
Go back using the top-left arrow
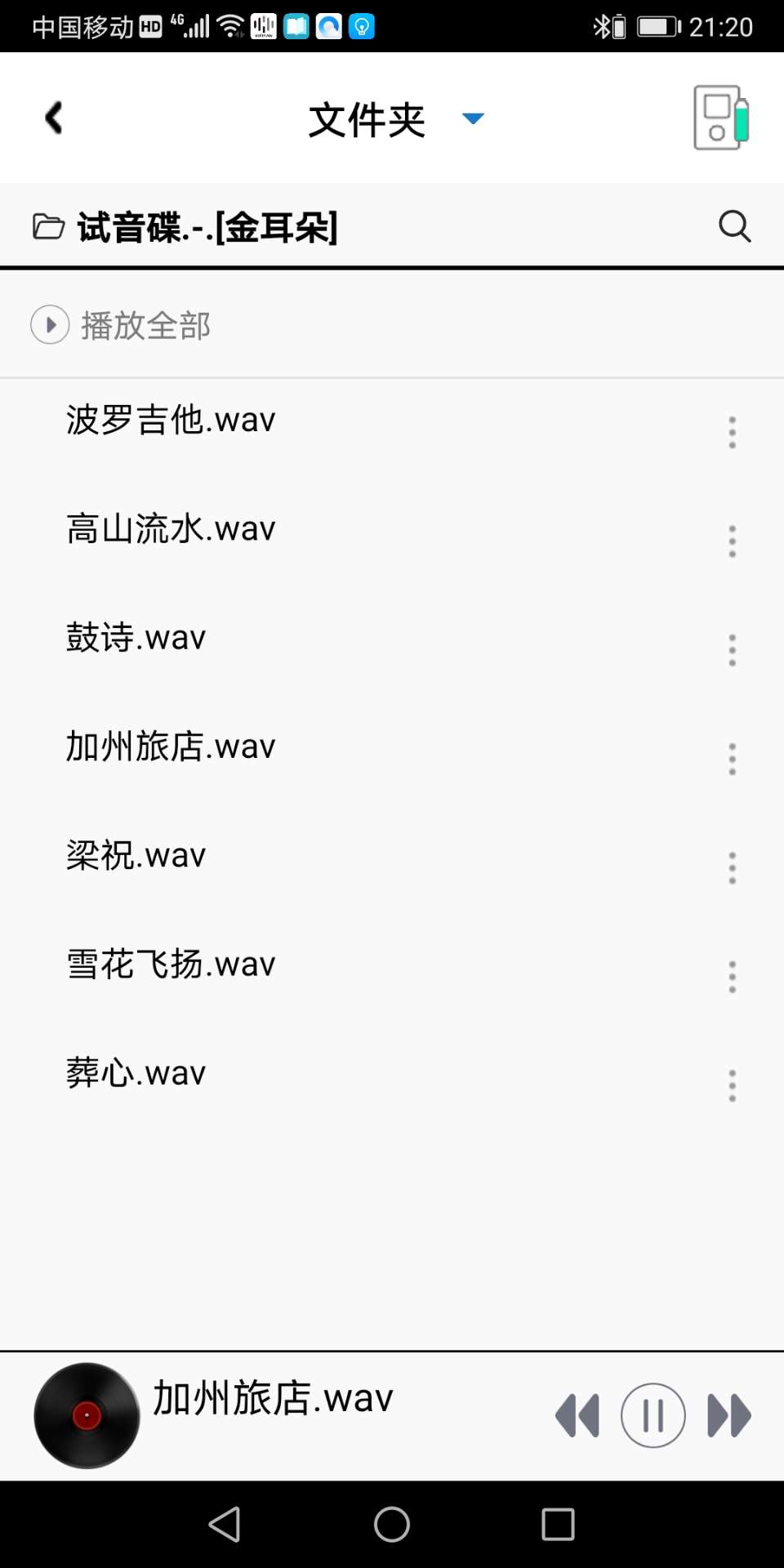pyautogui.click(x=54, y=118)
